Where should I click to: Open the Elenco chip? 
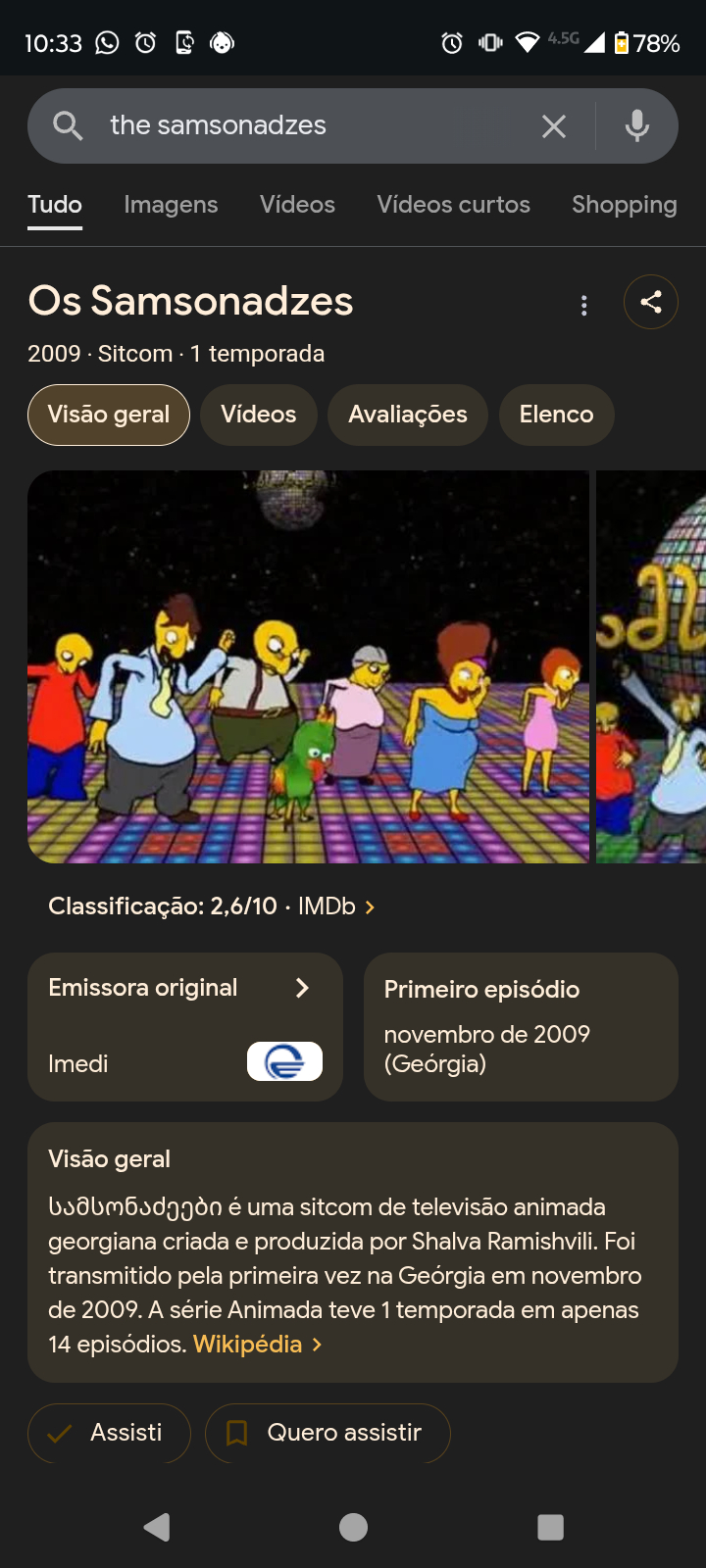pyautogui.click(x=556, y=415)
